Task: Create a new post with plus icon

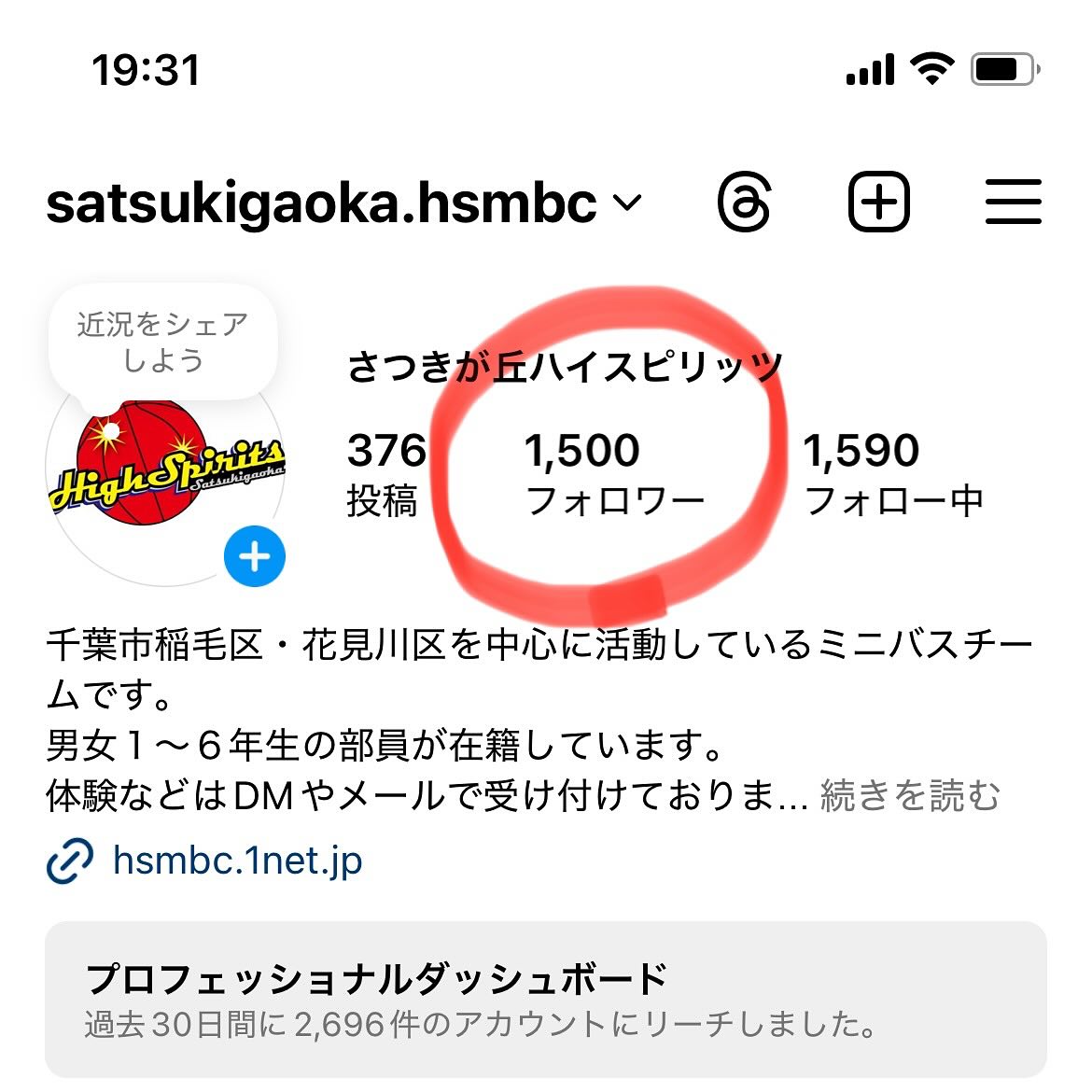Action: [878, 202]
